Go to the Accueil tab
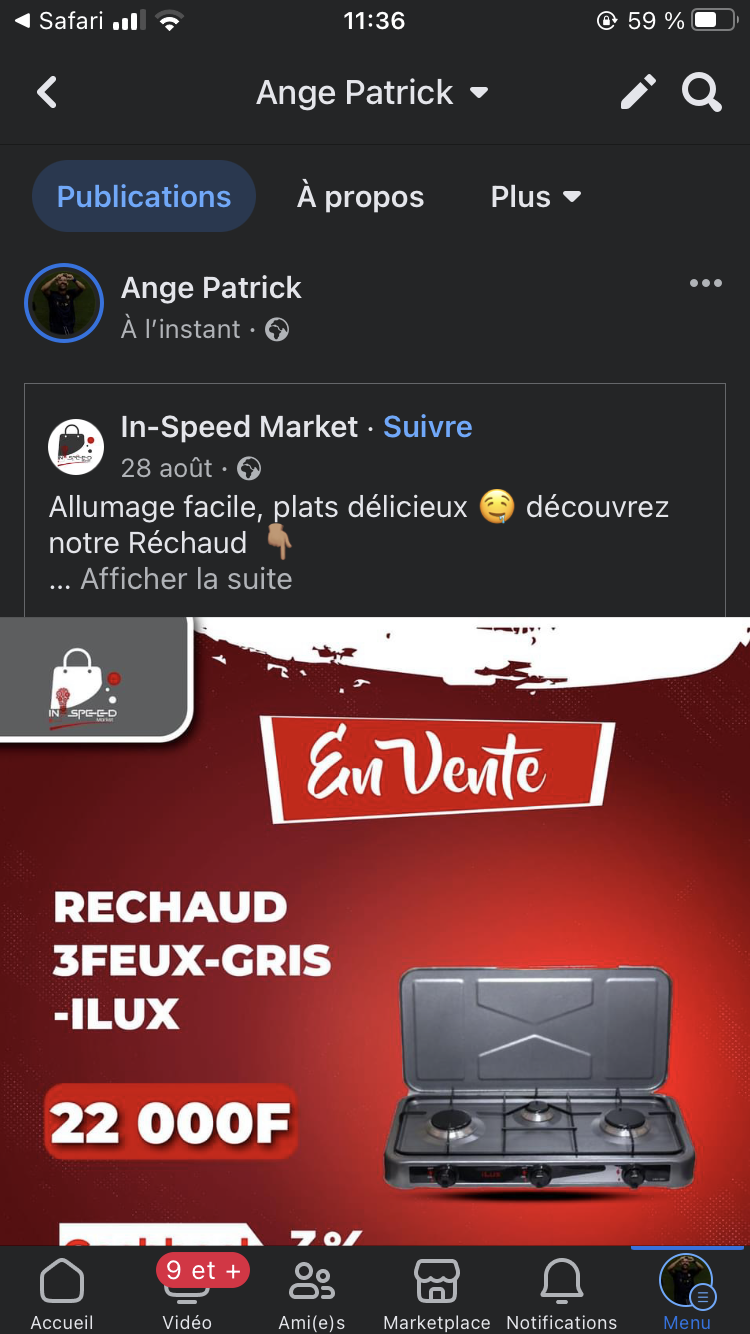Viewport: 750px width, 1334px height. click(x=62, y=1294)
